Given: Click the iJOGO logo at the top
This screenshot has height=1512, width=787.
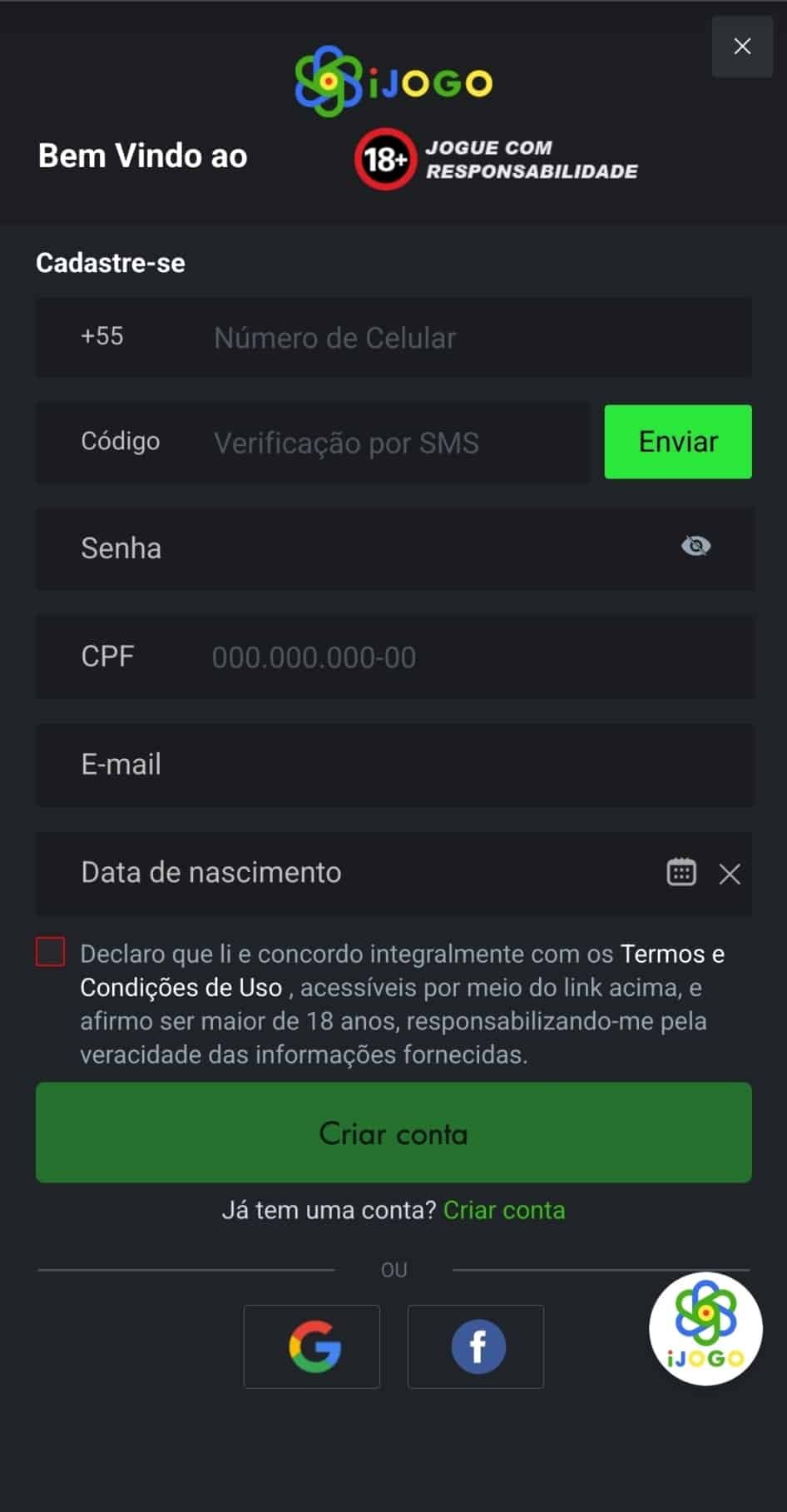Looking at the screenshot, I should coord(393,81).
